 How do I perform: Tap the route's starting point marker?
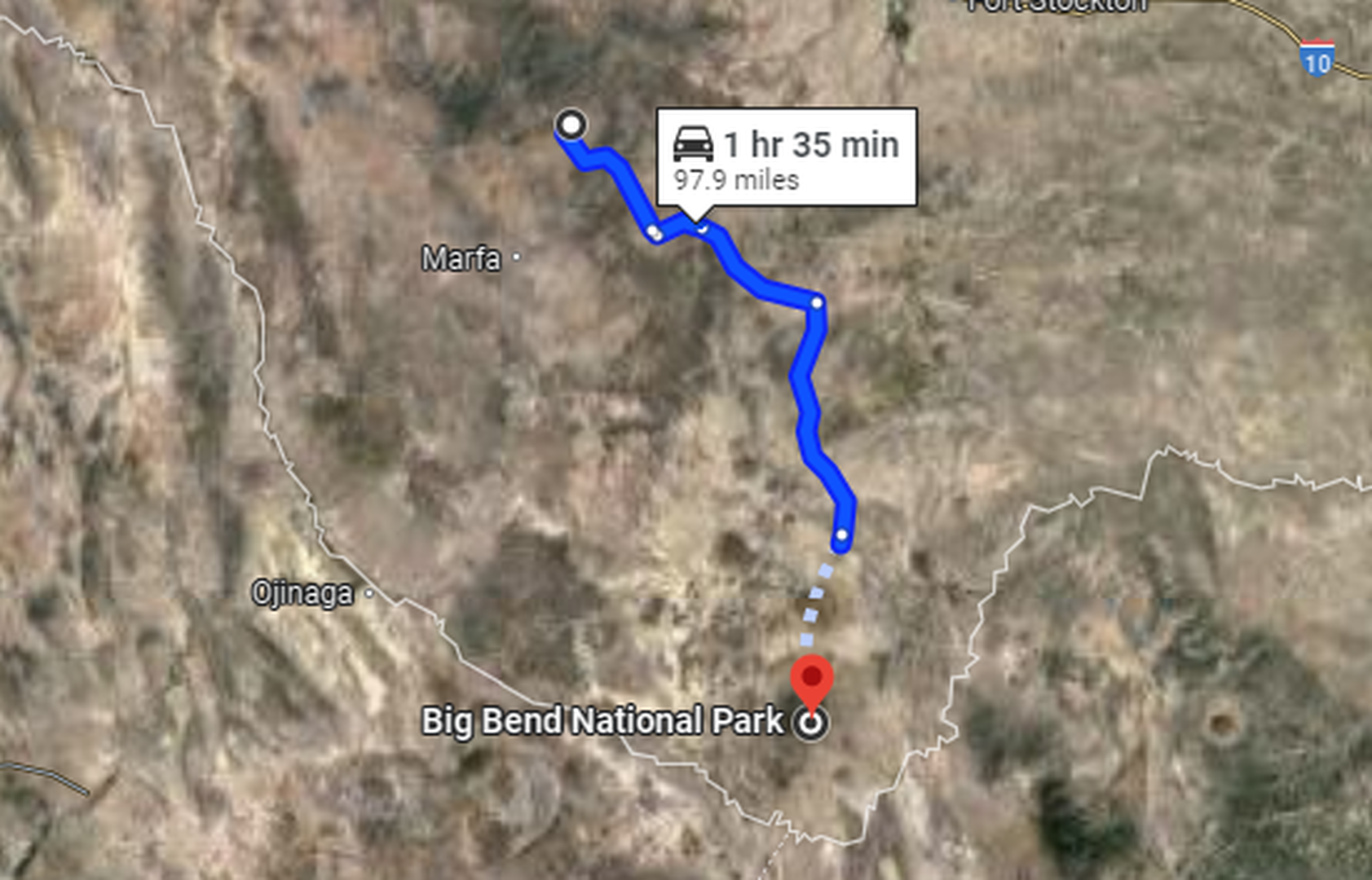(571, 125)
